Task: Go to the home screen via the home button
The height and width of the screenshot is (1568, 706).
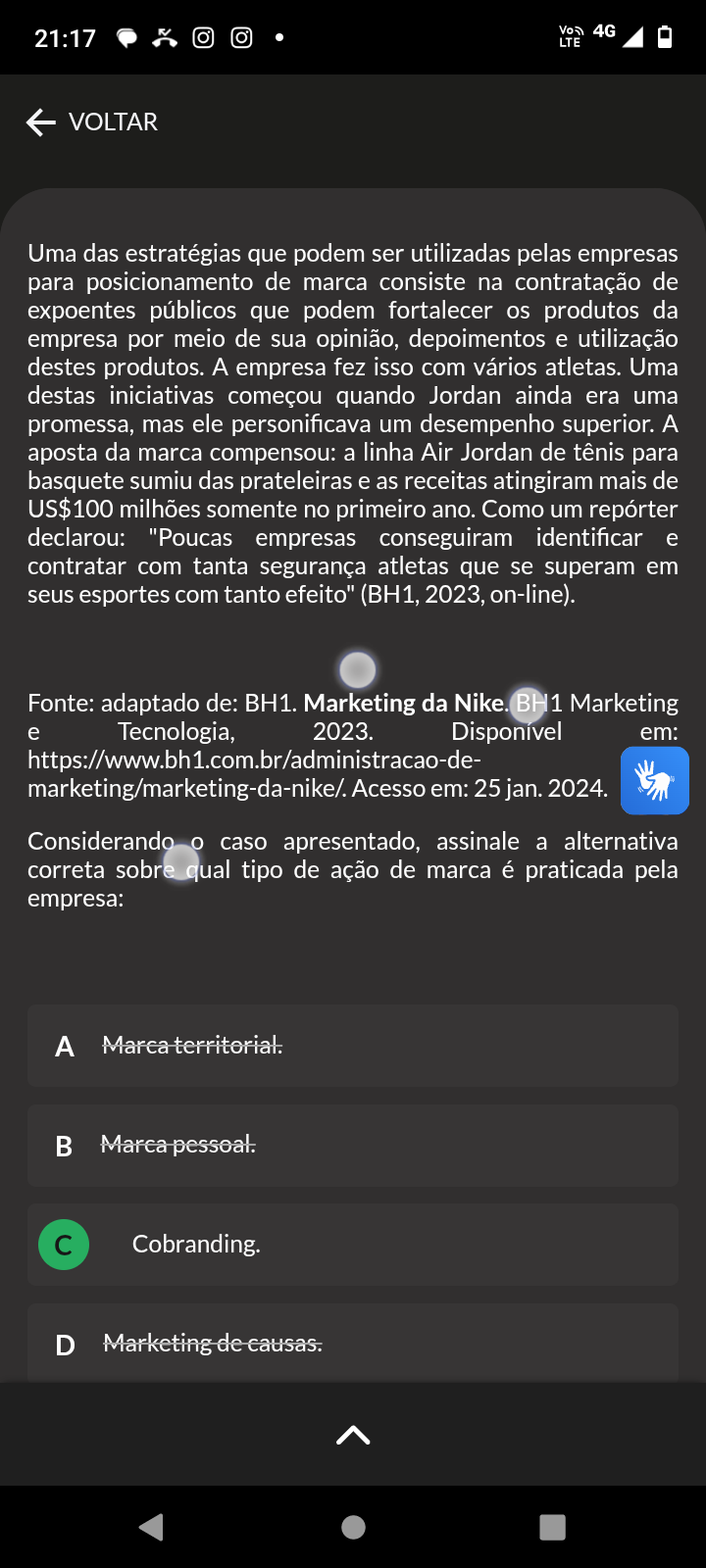Action: (x=353, y=1527)
